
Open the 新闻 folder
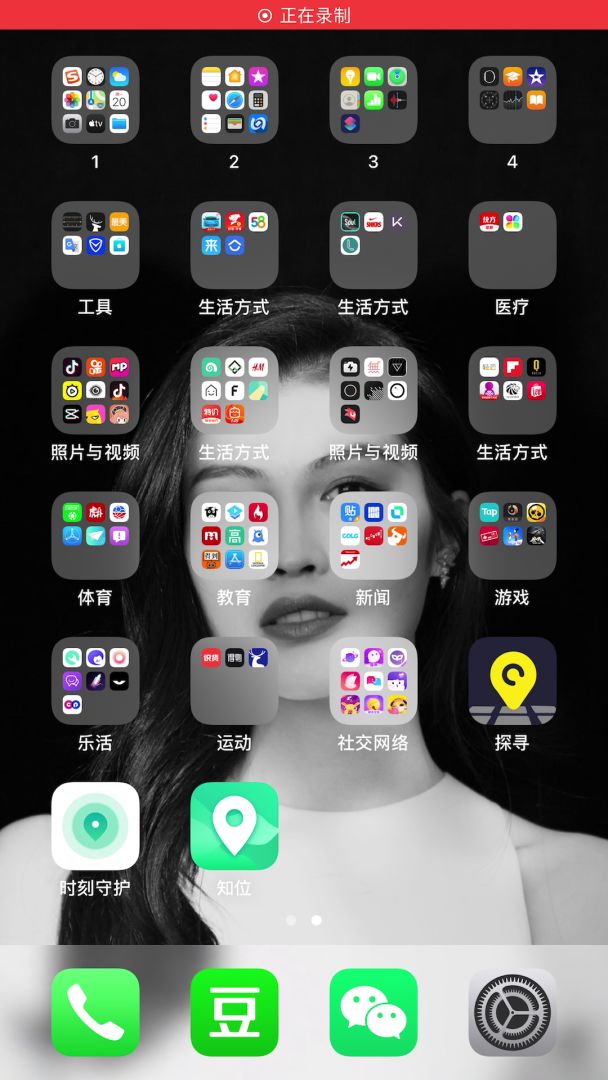click(x=373, y=536)
